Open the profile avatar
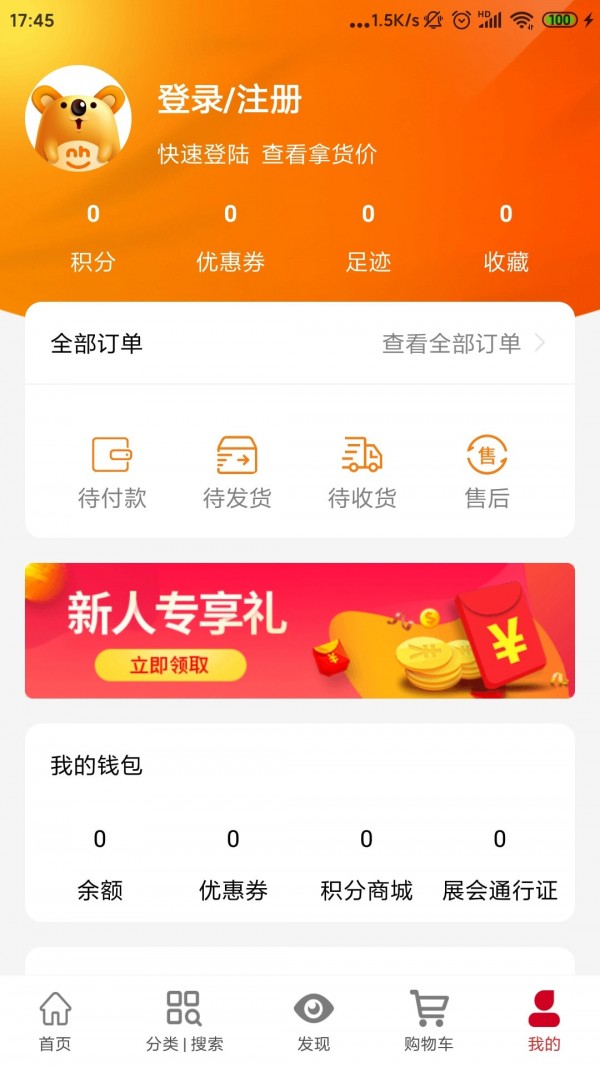The width and height of the screenshot is (600, 1067). [x=78, y=119]
